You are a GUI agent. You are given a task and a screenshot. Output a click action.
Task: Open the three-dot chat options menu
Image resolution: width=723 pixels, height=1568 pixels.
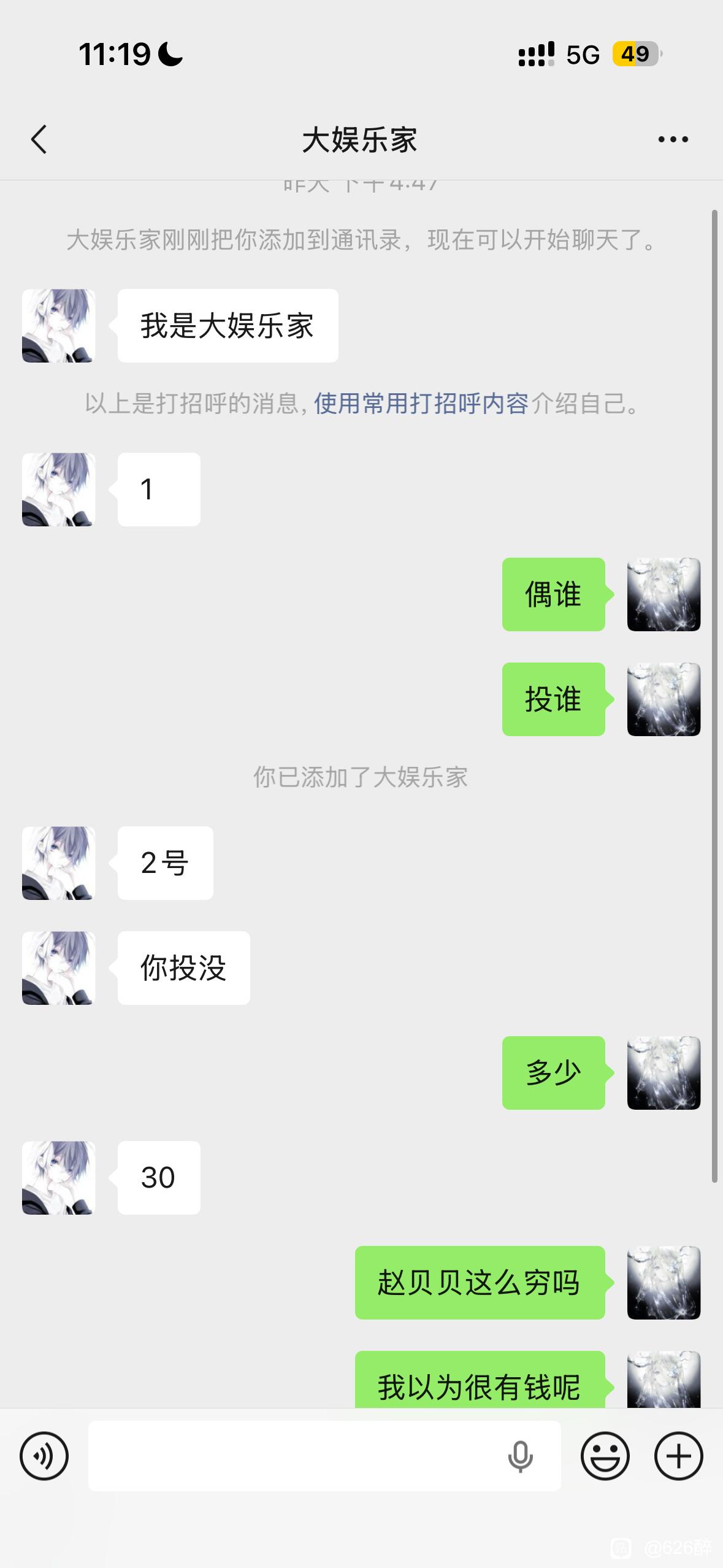673,140
